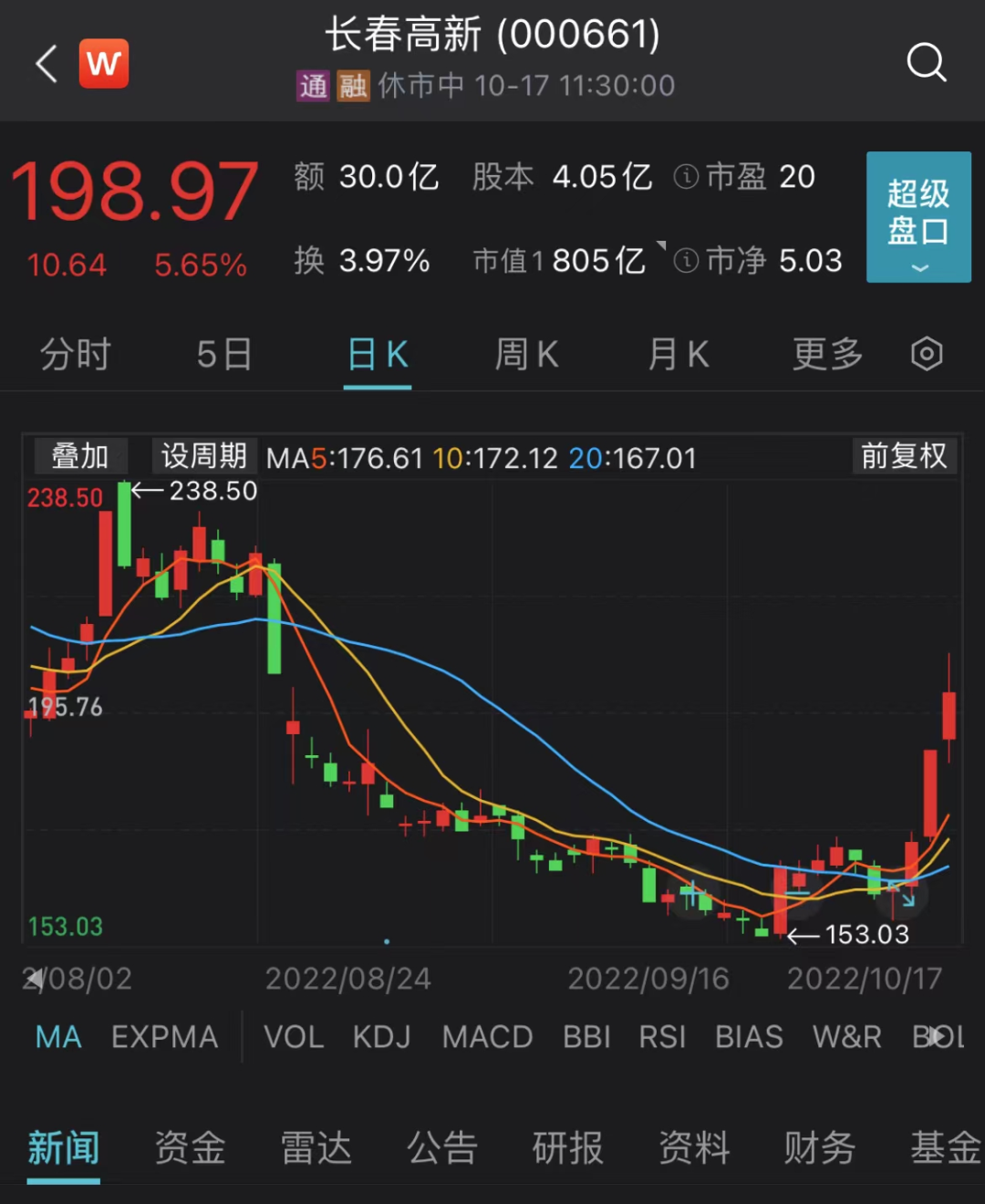Show the MACD indicator
The width and height of the screenshot is (985, 1204).
click(x=487, y=1037)
